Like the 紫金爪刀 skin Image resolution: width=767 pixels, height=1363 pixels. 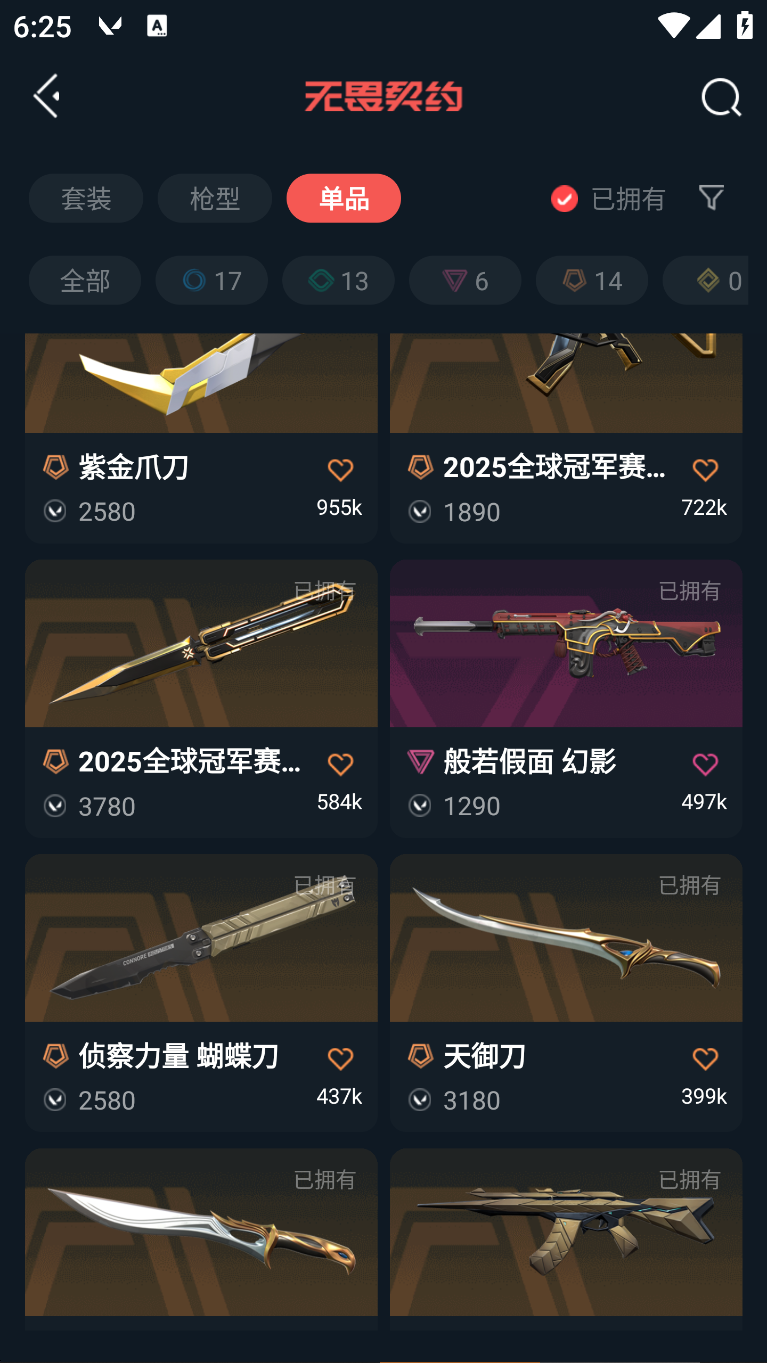tap(340, 470)
